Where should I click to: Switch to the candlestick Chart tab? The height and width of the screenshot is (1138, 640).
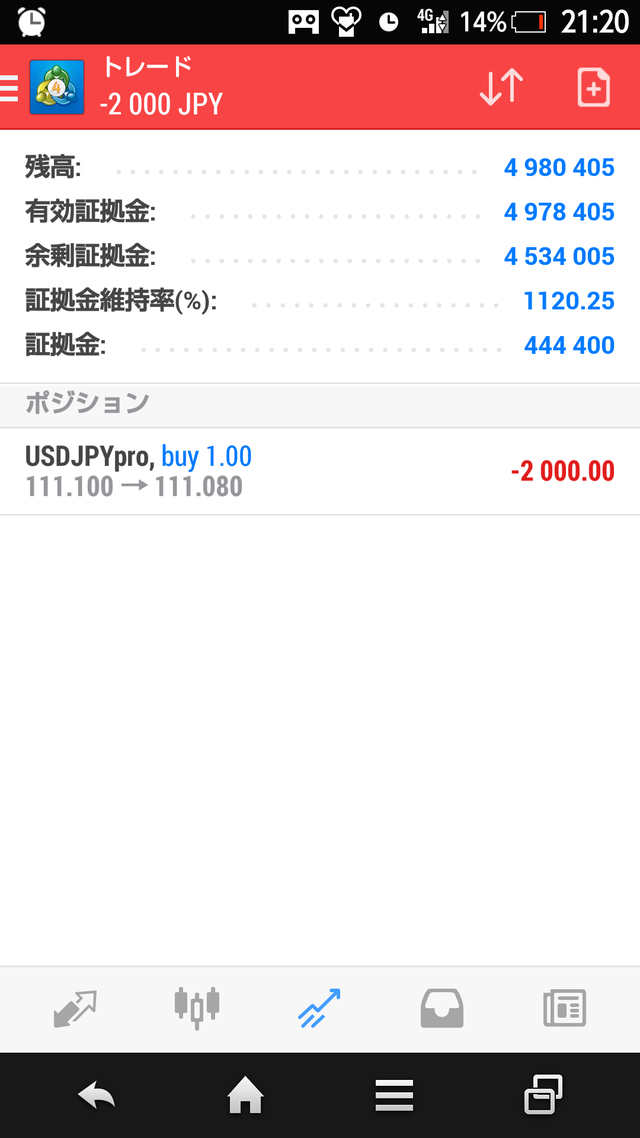pyautogui.click(x=197, y=1008)
